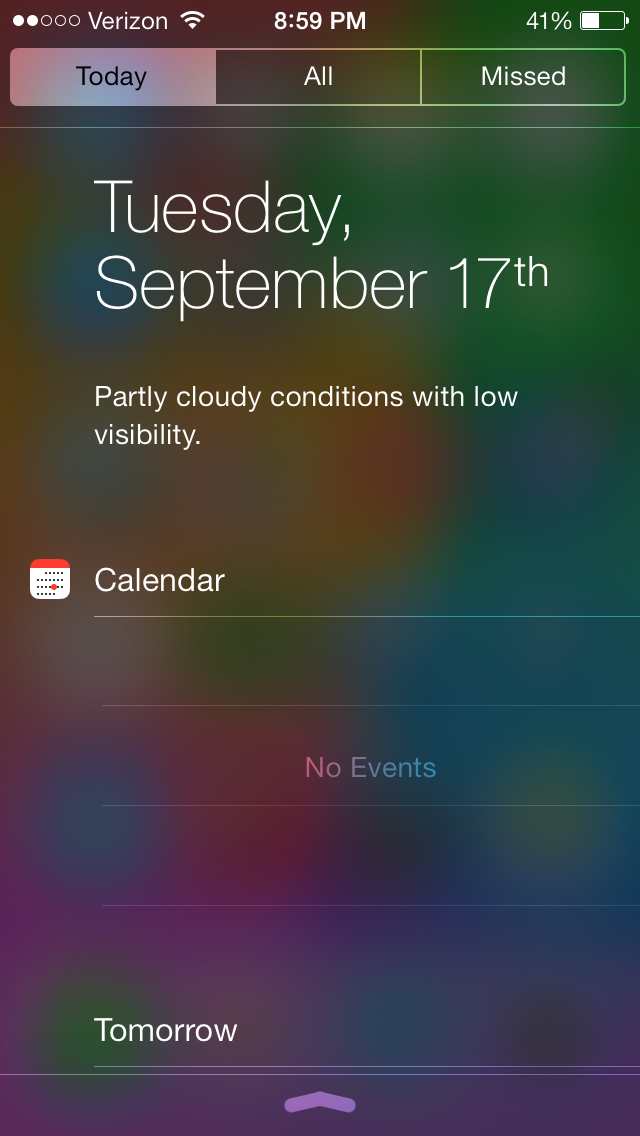Switch to the All tab
640x1136 pixels.
318,77
